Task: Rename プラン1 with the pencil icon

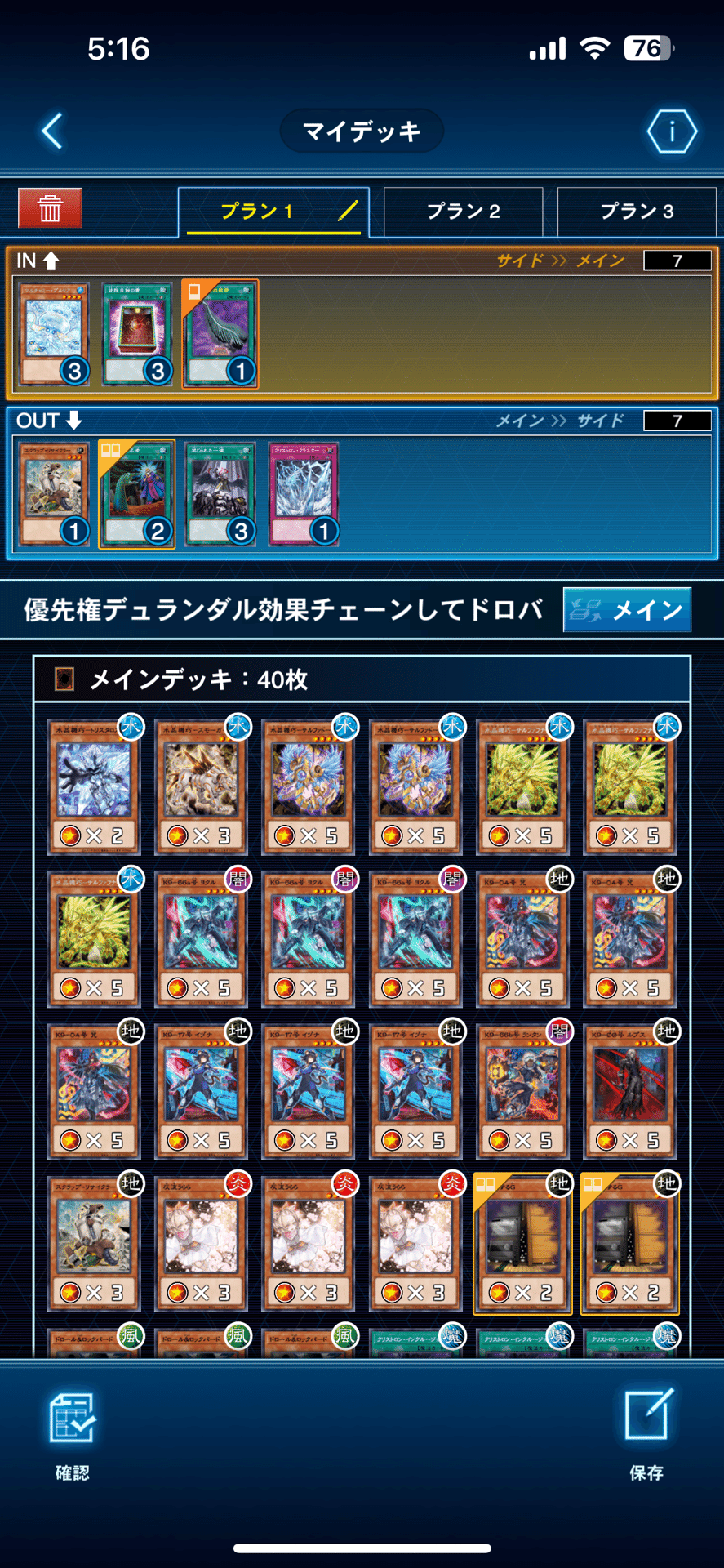Action: tap(349, 211)
